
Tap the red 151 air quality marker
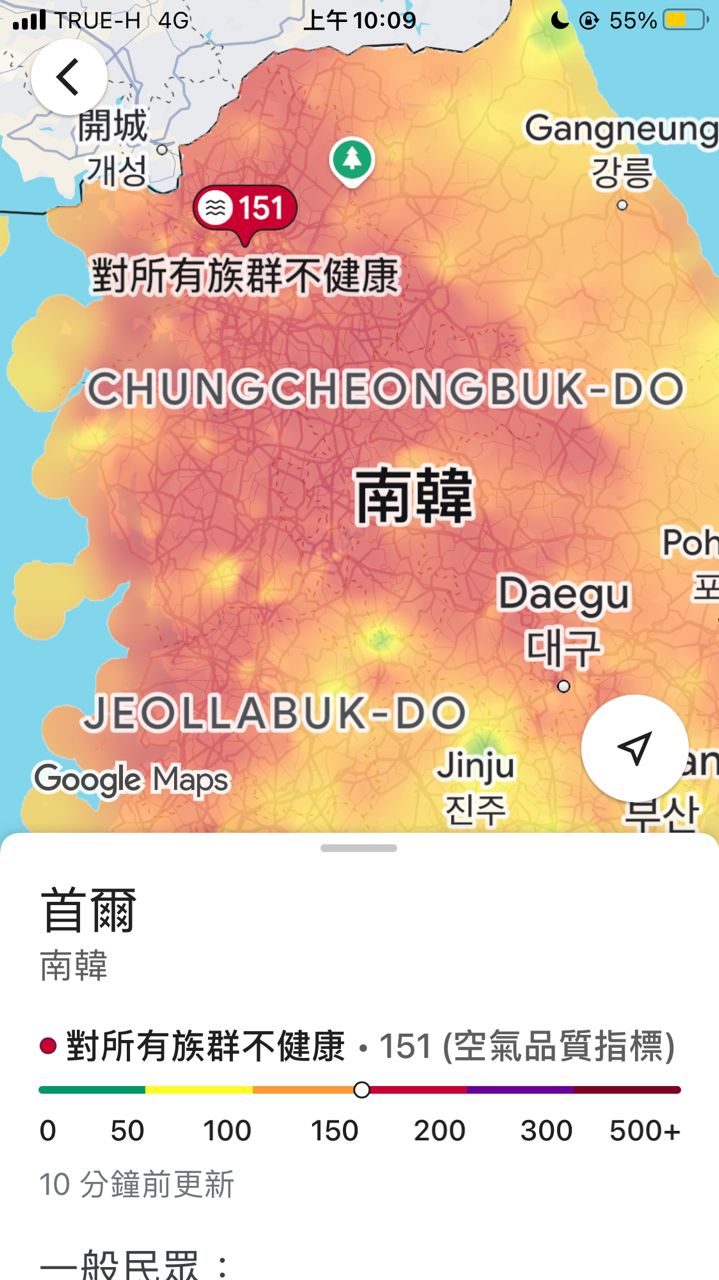(x=245, y=209)
